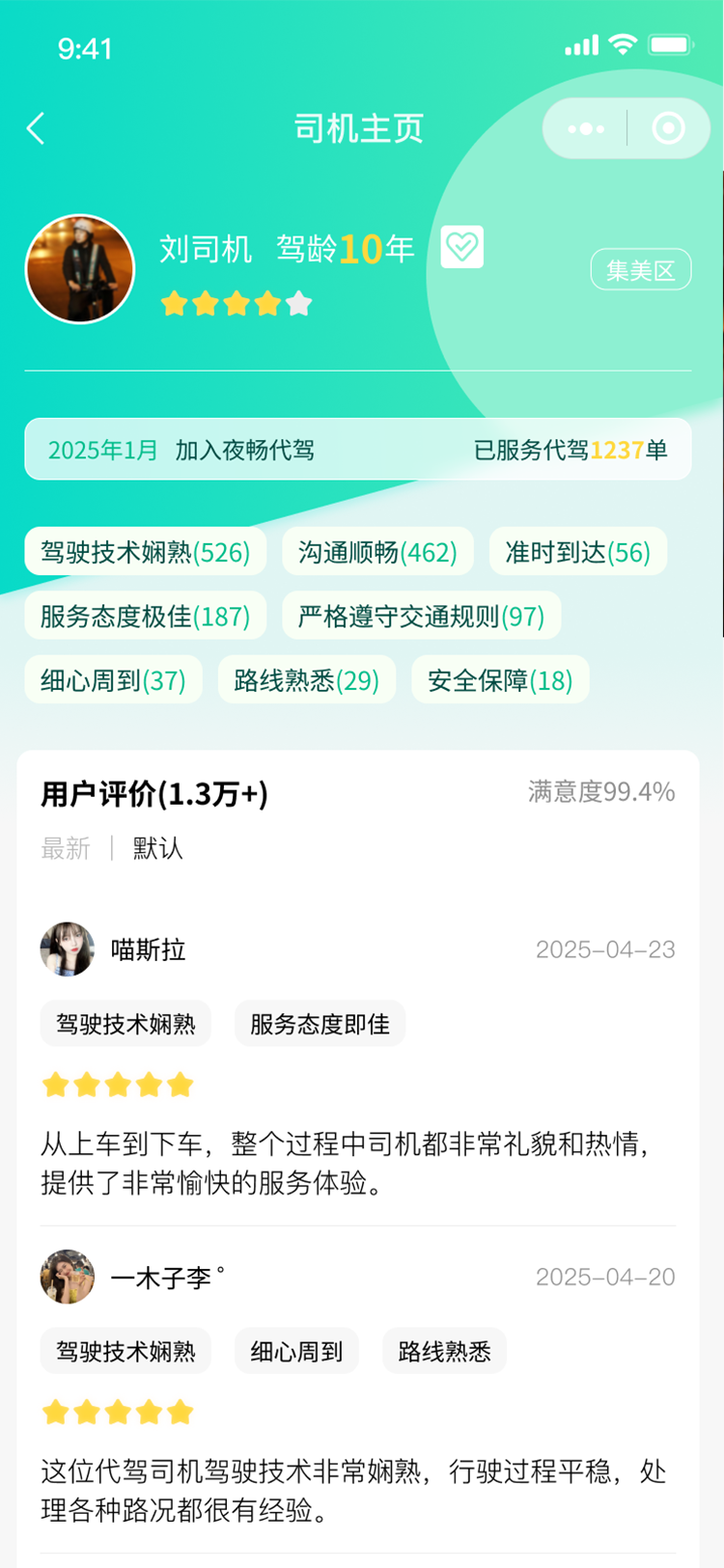The image size is (724, 1568).
Task: View 刘司机's profile photo
Action: coord(80,269)
